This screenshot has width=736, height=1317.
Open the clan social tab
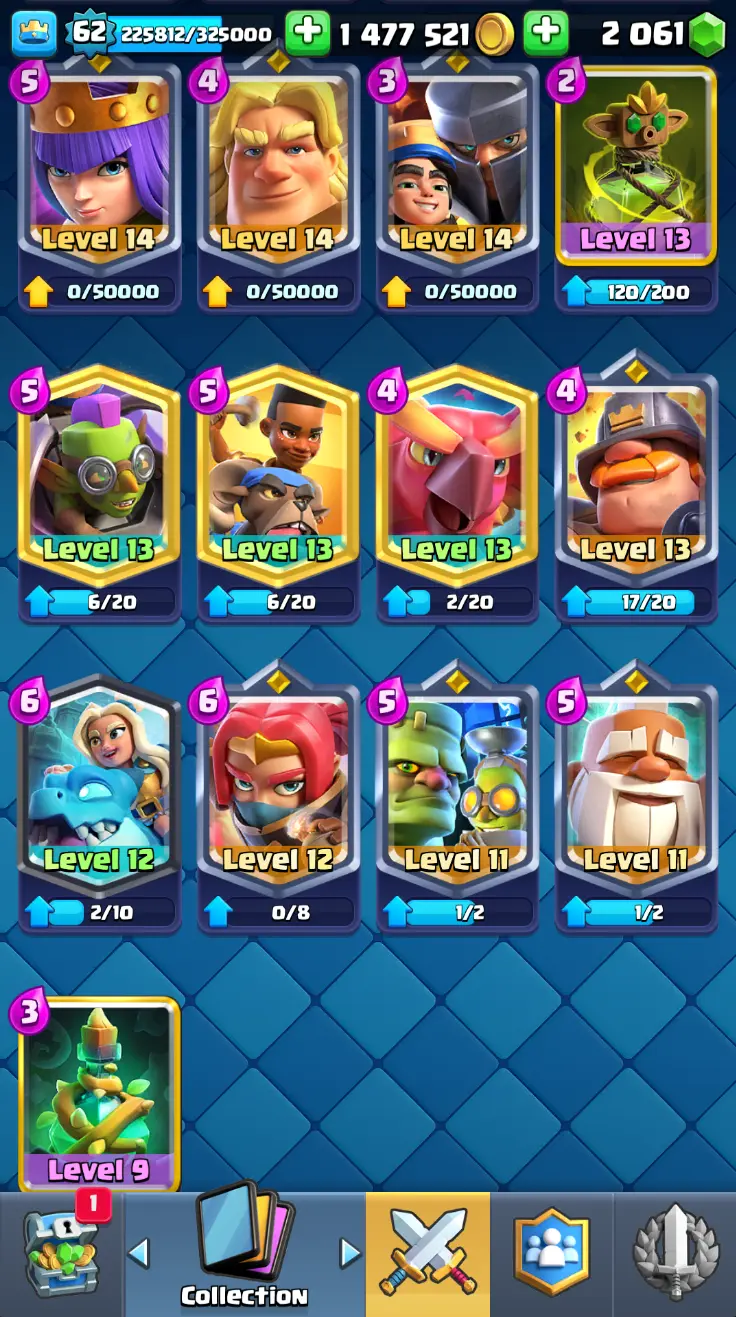[551, 1254]
